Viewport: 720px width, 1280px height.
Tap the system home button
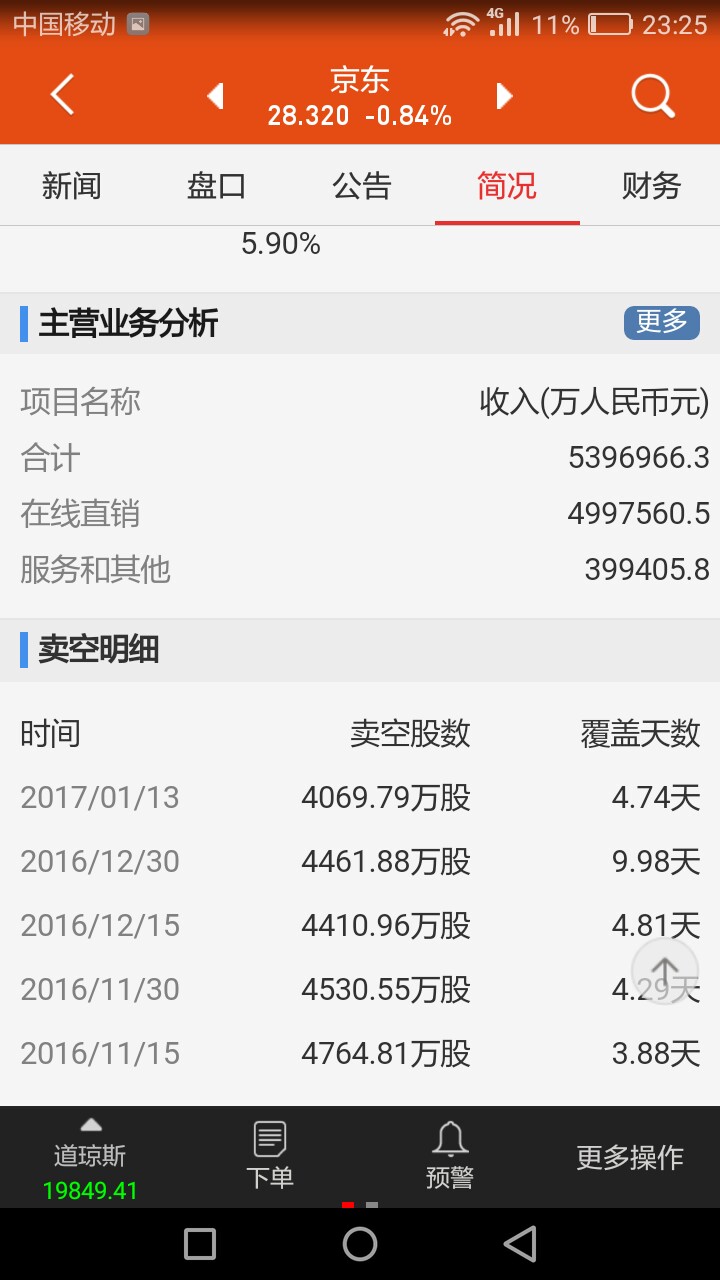pyautogui.click(x=360, y=1244)
